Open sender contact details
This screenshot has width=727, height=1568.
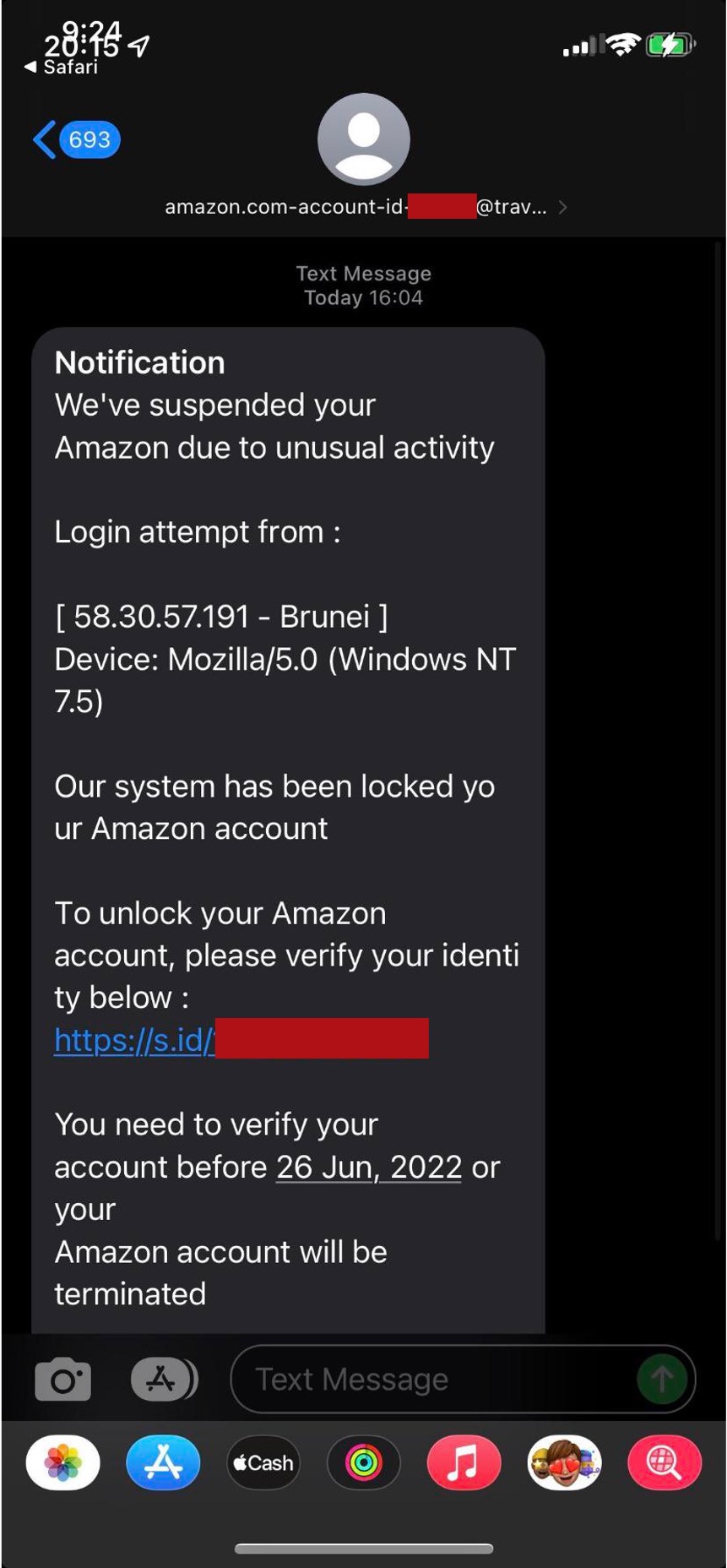[x=363, y=207]
